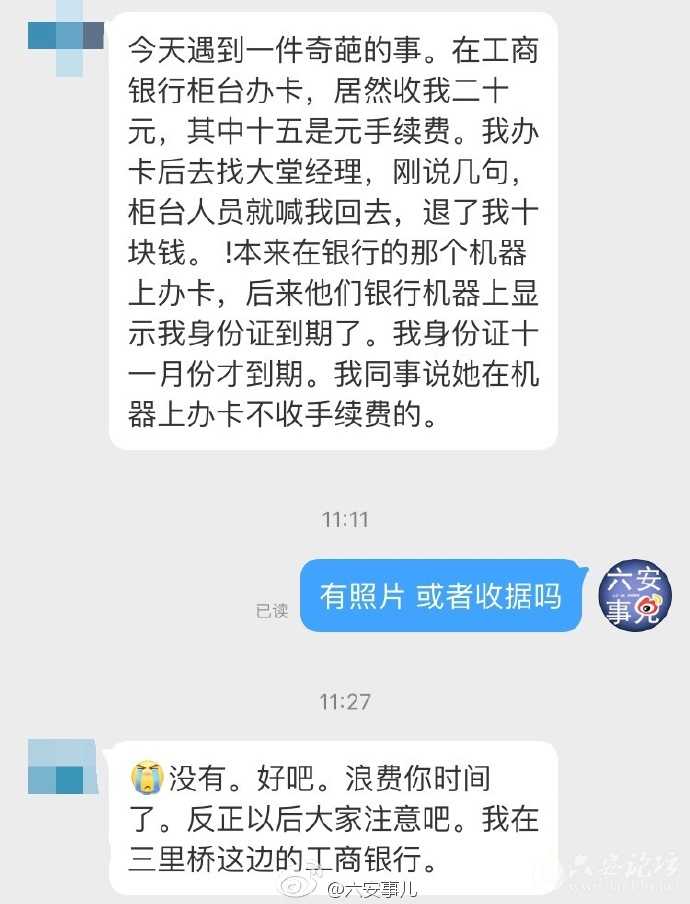Viewport: 690px width, 904px height.
Task: Open sender's avatar beside the first message
Action: point(66,36)
